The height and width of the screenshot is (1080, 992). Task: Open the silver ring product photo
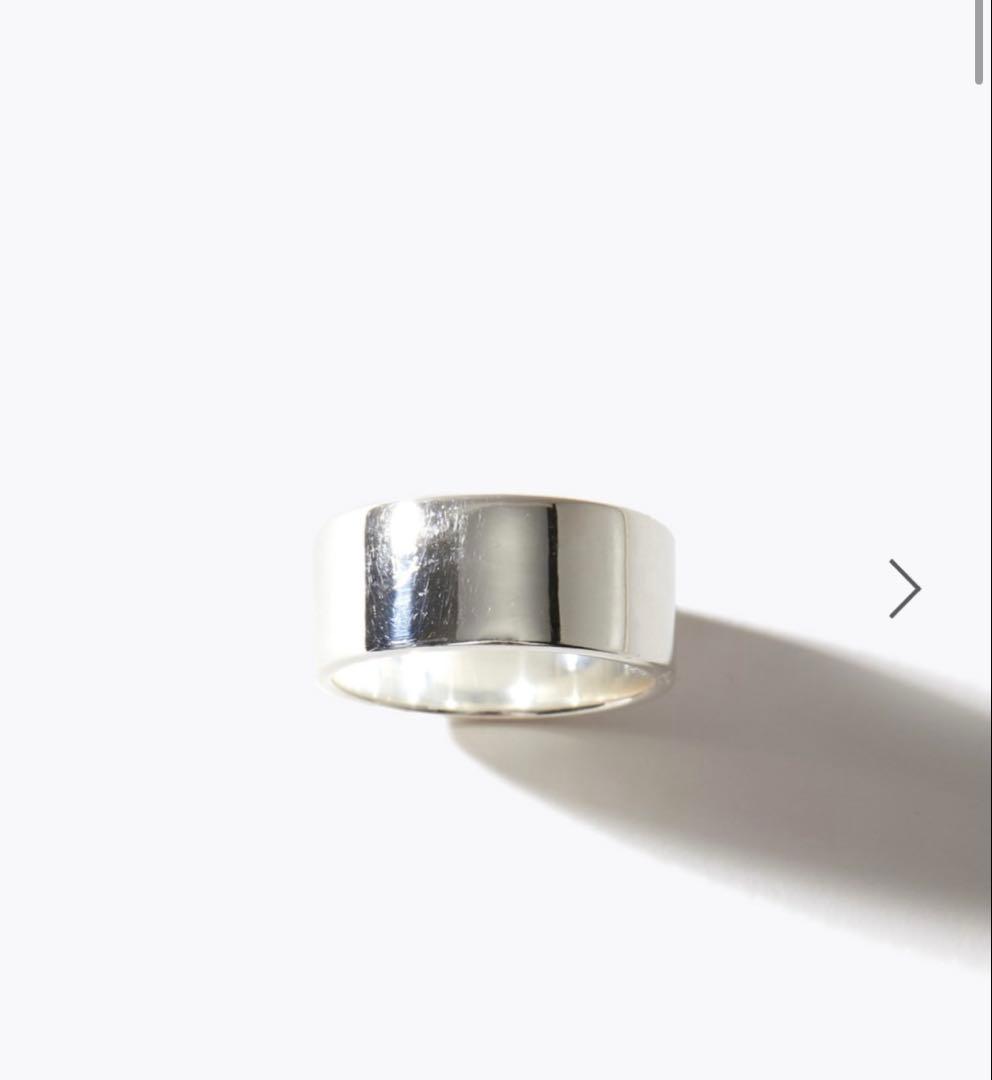click(x=496, y=604)
